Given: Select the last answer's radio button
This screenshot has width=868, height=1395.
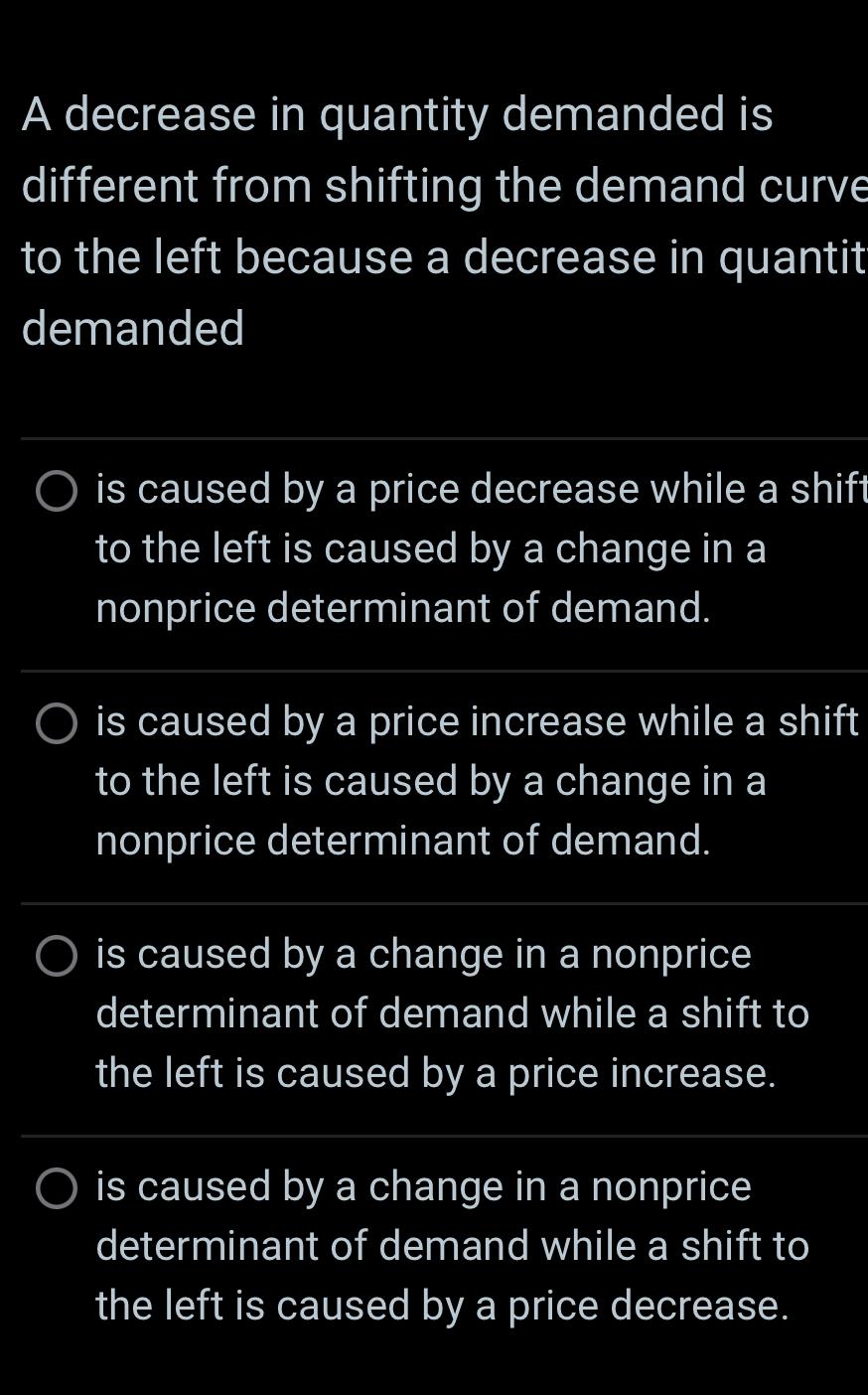Looking at the screenshot, I should point(56,1186).
